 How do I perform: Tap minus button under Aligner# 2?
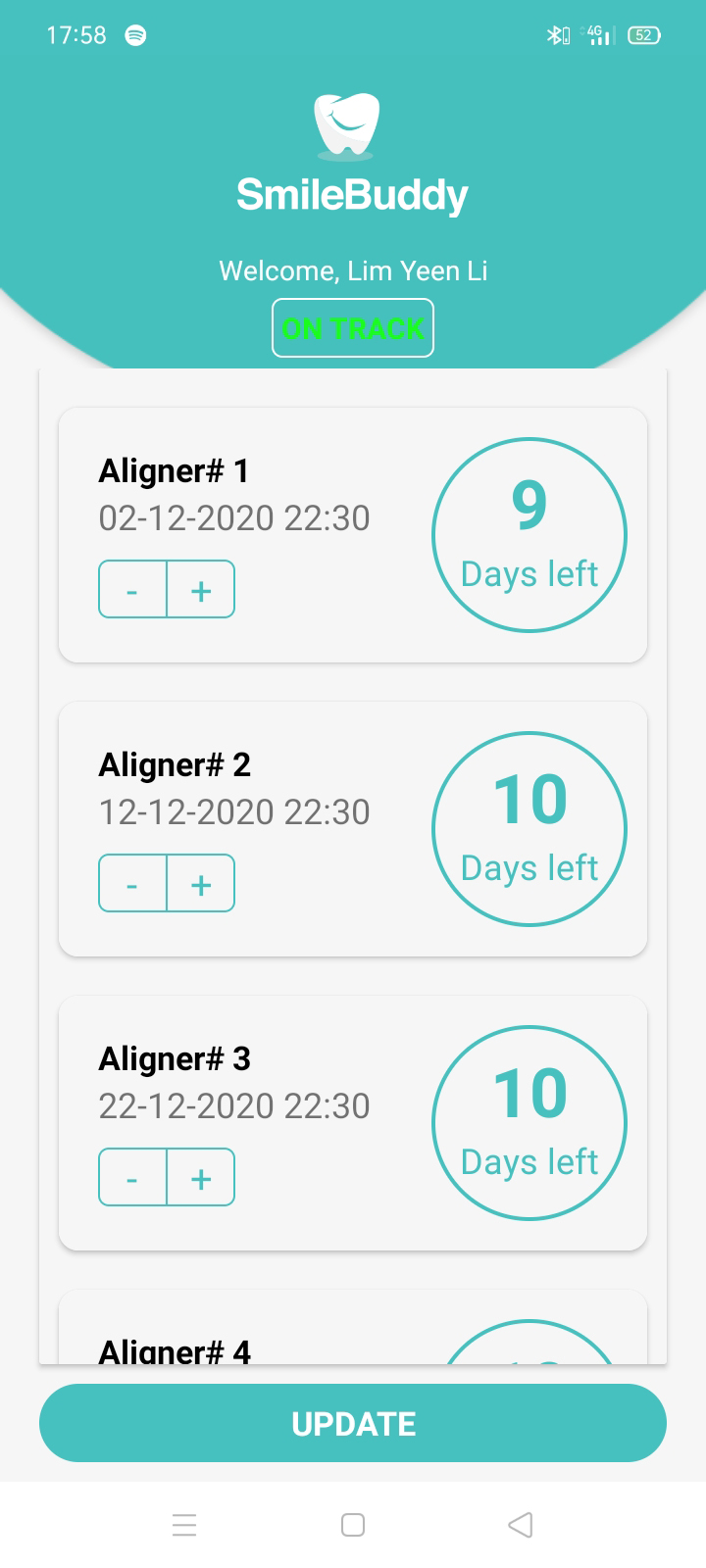pyautogui.click(x=132, y=883)
